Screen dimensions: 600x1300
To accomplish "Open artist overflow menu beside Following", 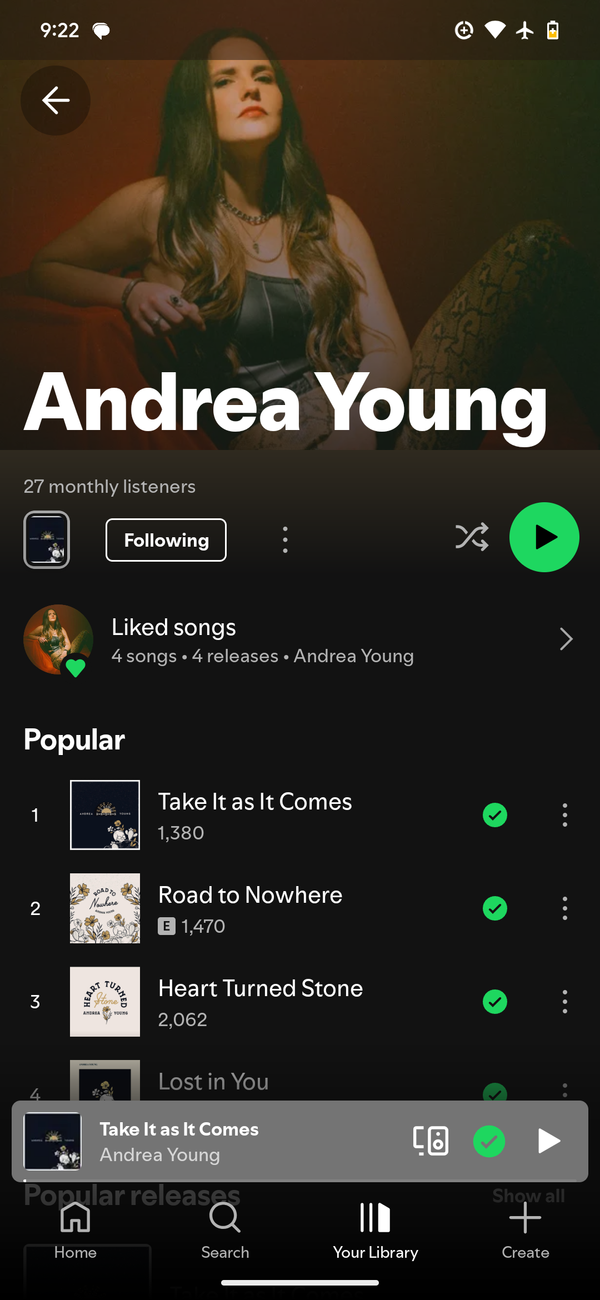I will [x=285, y=540].
